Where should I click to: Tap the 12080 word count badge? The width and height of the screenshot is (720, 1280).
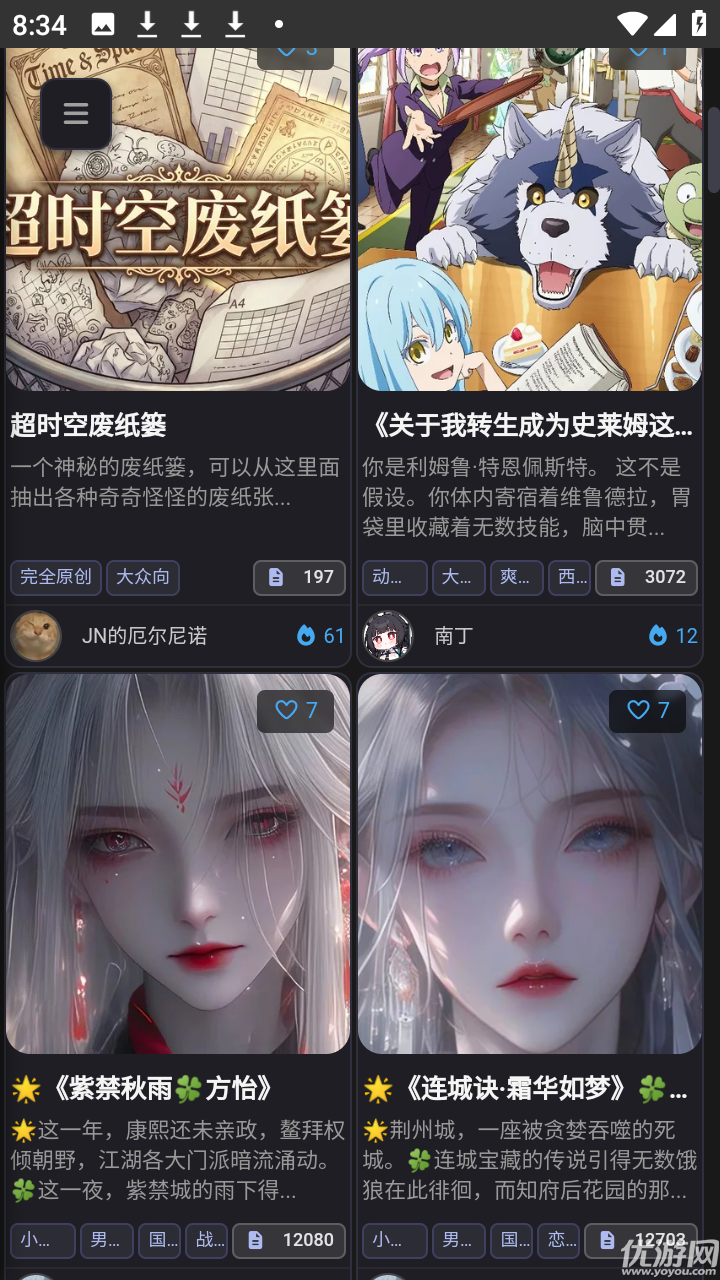click(290, 1240)
